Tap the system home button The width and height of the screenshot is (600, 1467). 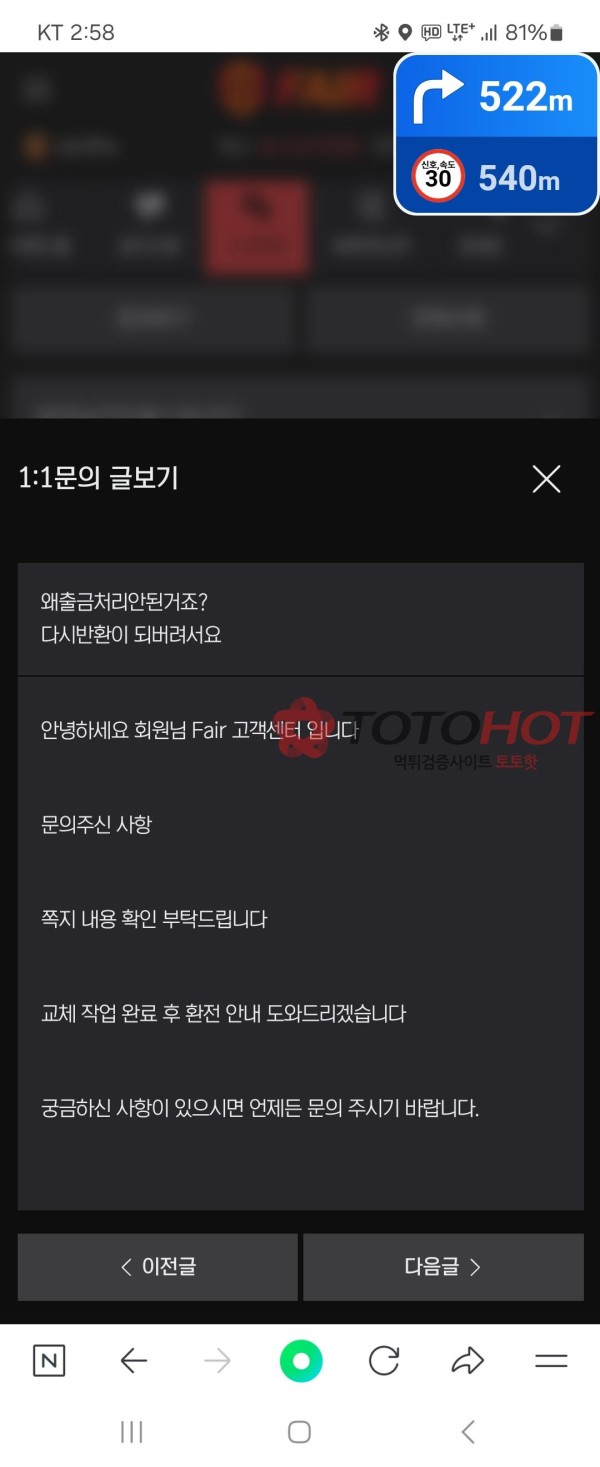[x=299, y=1432]
